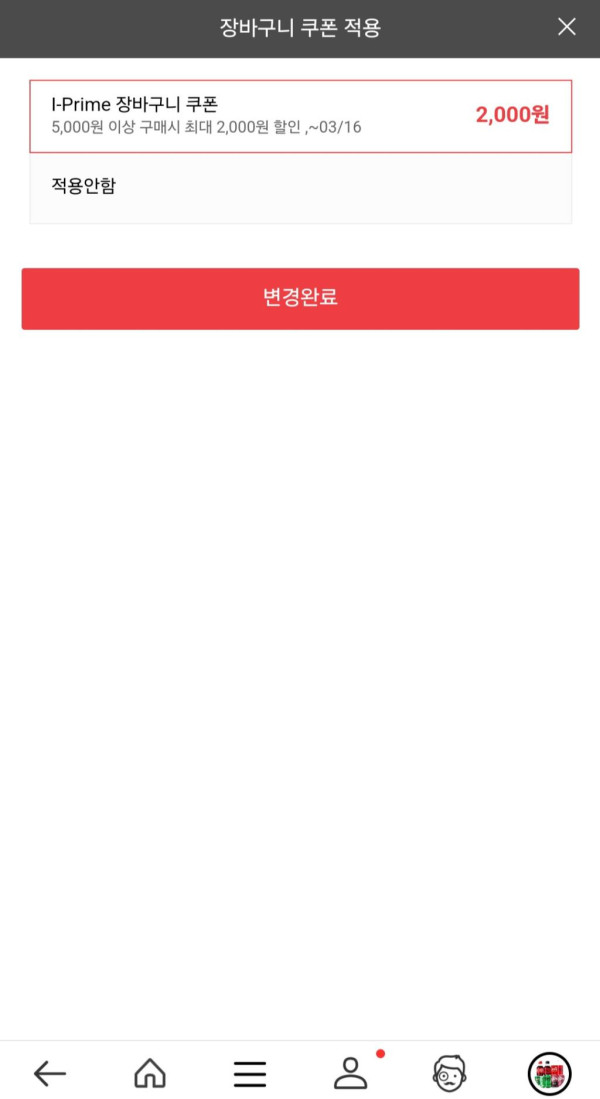
Task: Confirm with the 변경완료 button
Action: (300, 298)
